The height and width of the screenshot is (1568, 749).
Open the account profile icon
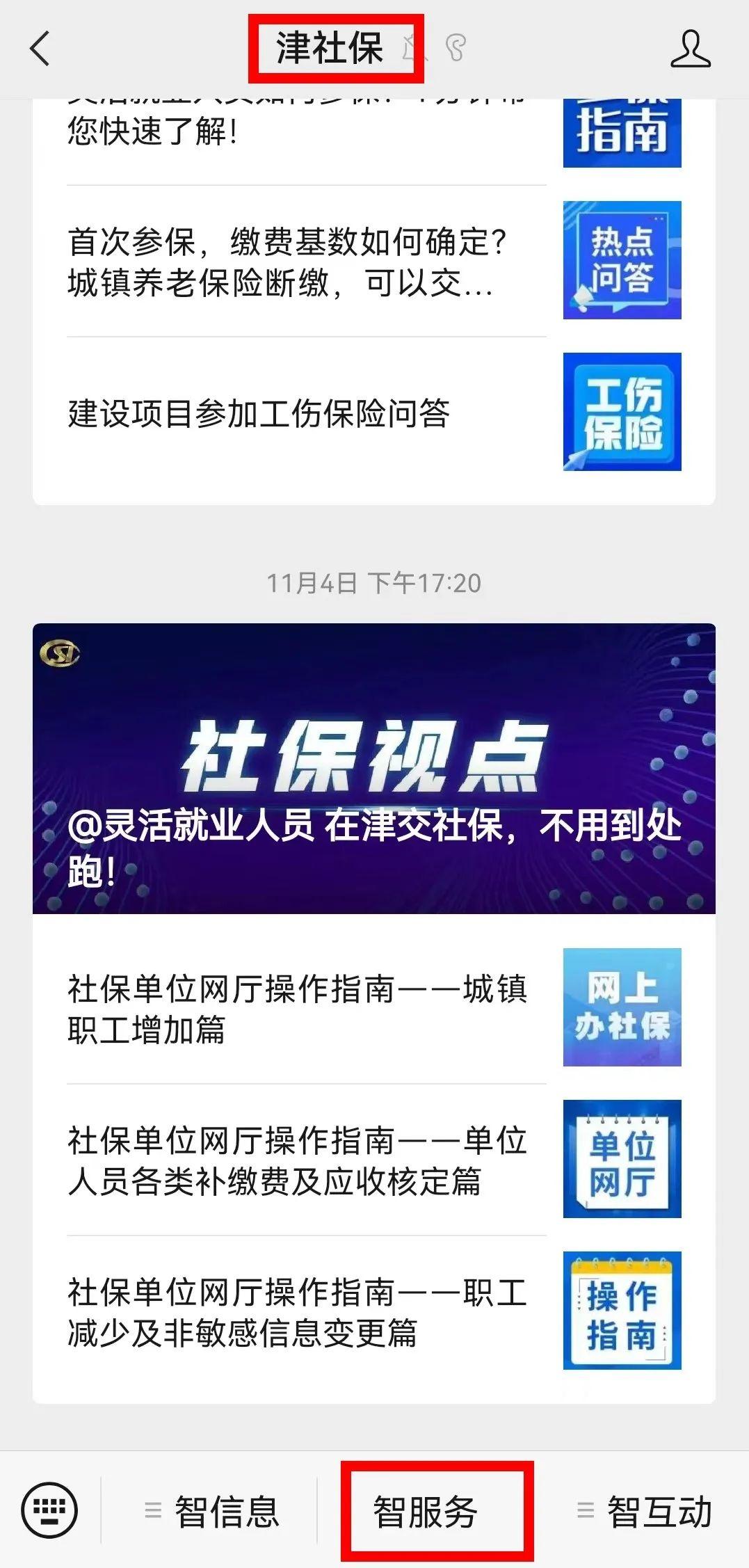[691, 49]
